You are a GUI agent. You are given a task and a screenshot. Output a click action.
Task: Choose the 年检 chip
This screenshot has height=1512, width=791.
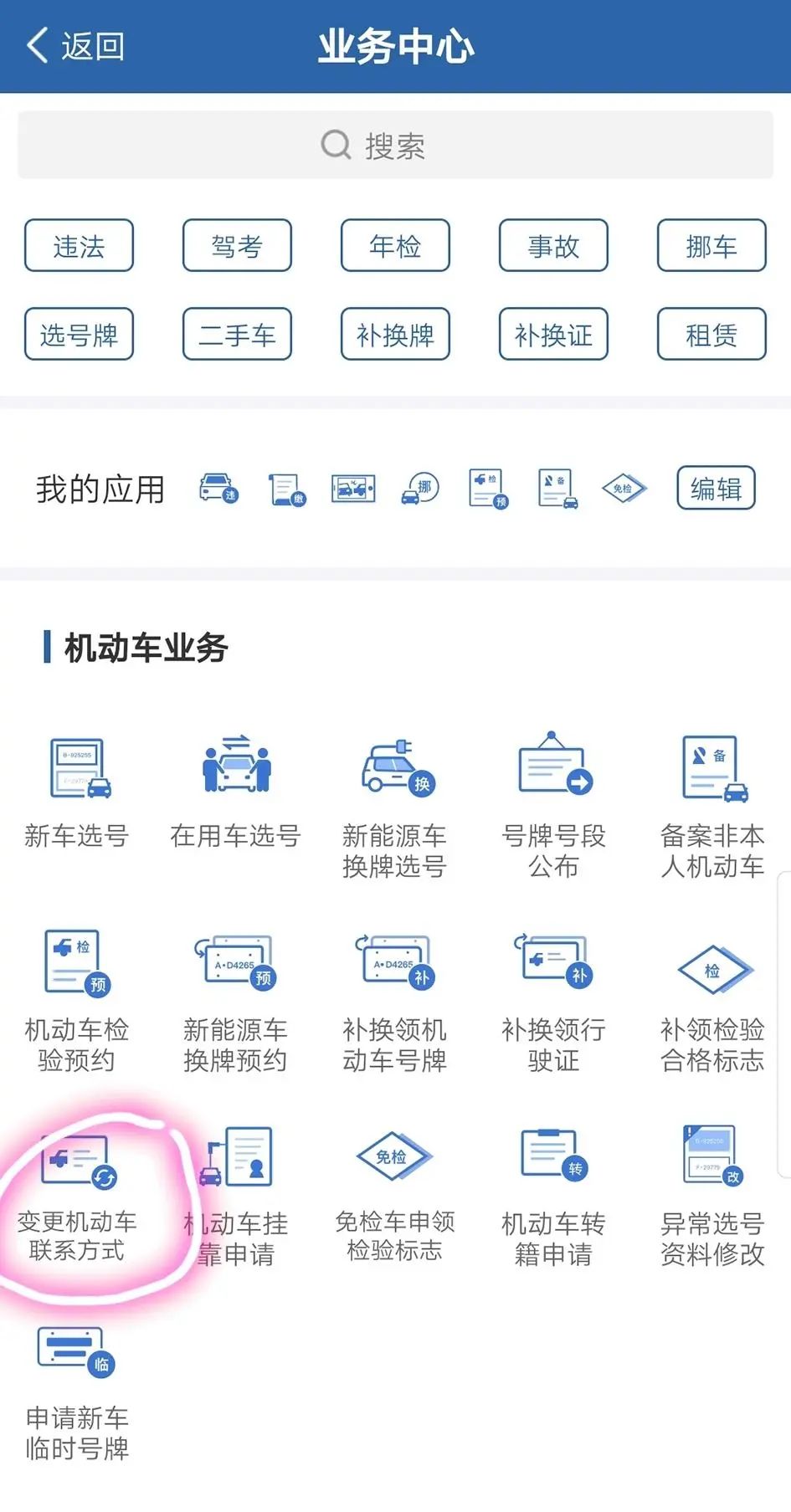[x=395, y=245]
